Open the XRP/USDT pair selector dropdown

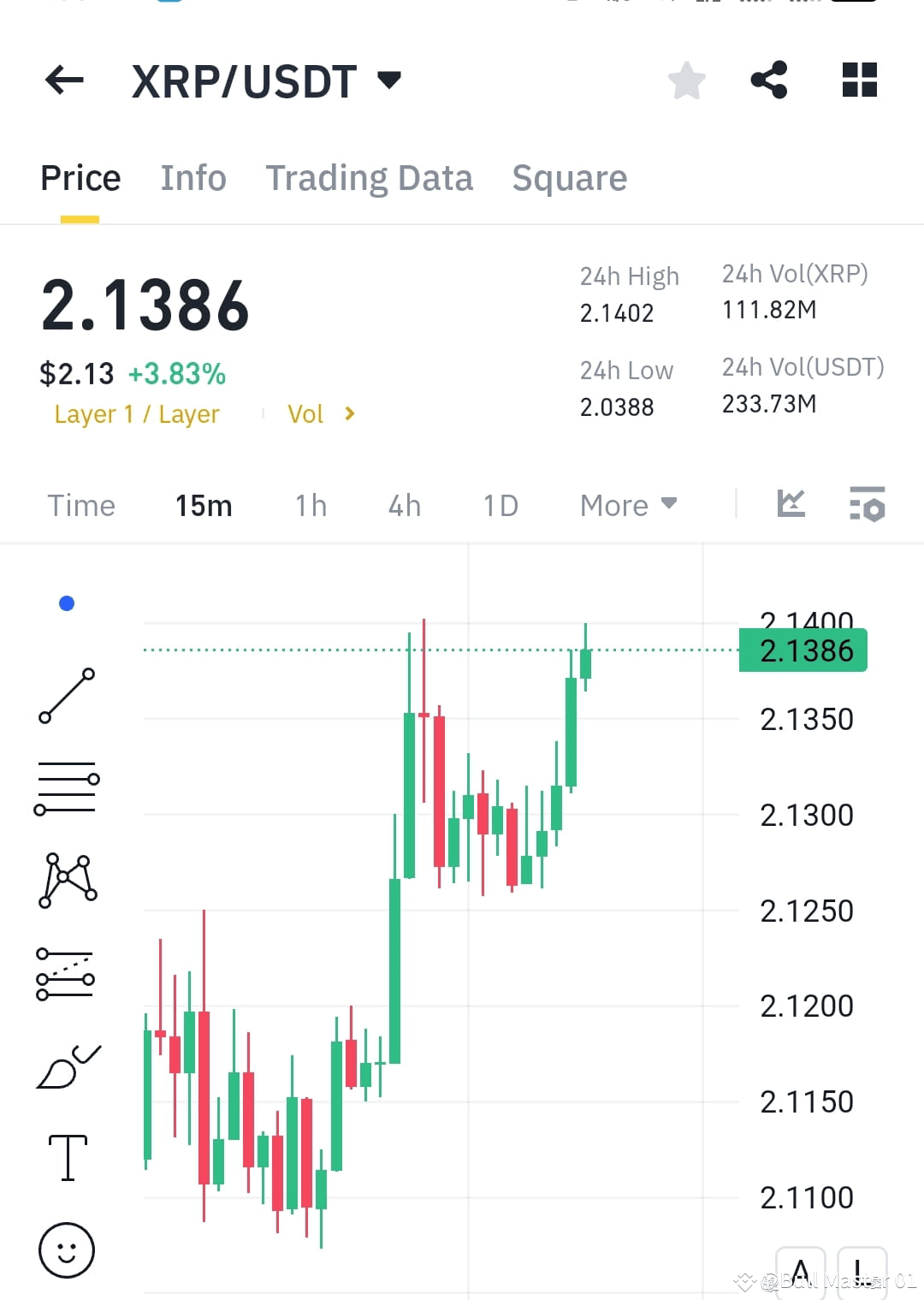(x=388, y=80)
